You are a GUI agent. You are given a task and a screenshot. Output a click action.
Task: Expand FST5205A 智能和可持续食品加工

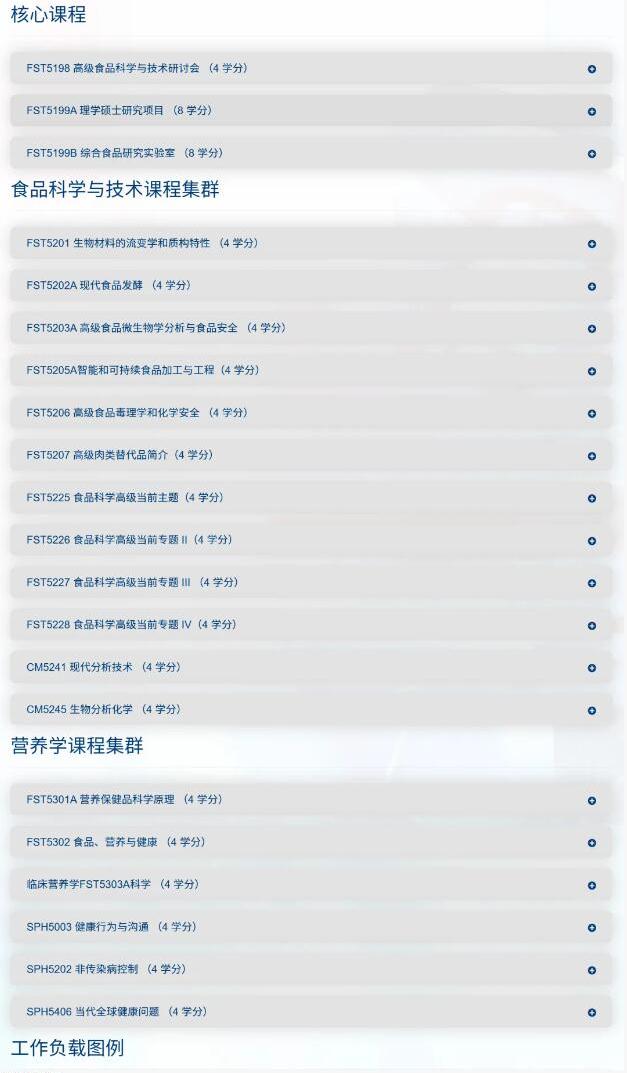(311, 371)
